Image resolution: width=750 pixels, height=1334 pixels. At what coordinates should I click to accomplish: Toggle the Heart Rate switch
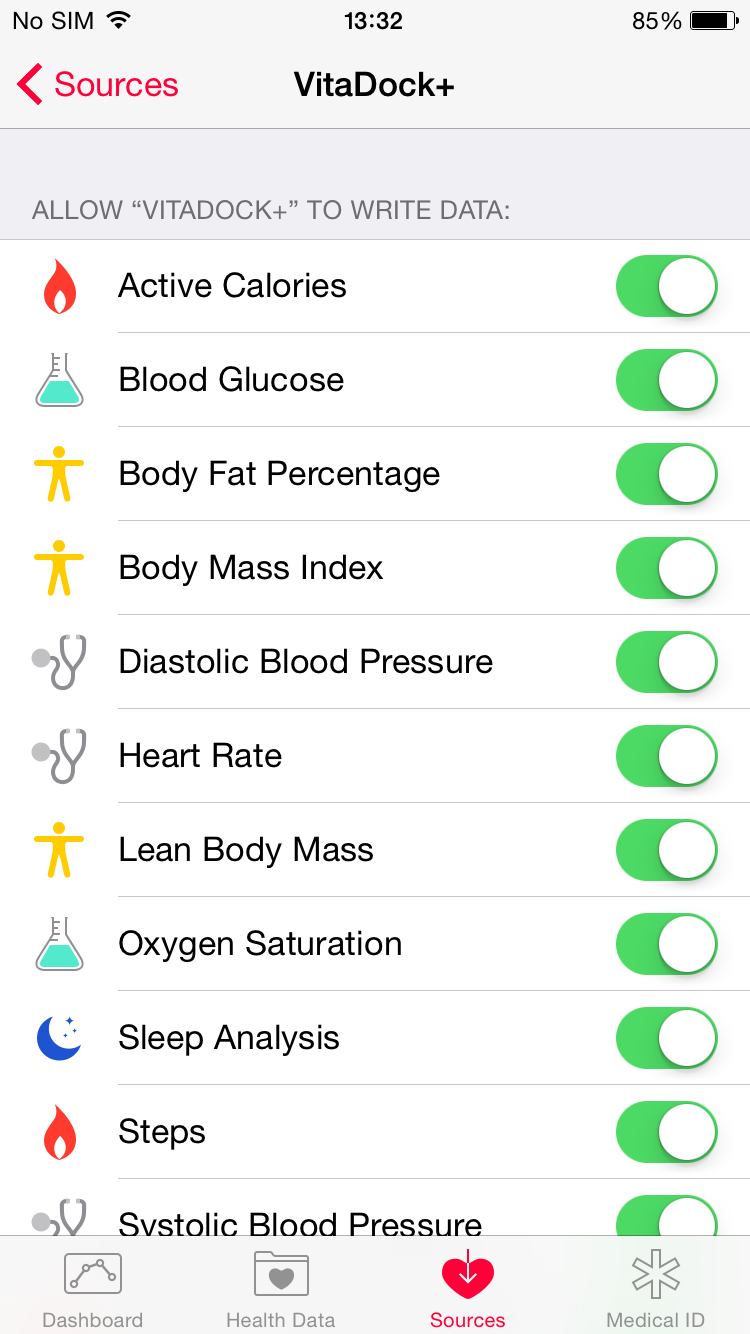click(666, 756)
